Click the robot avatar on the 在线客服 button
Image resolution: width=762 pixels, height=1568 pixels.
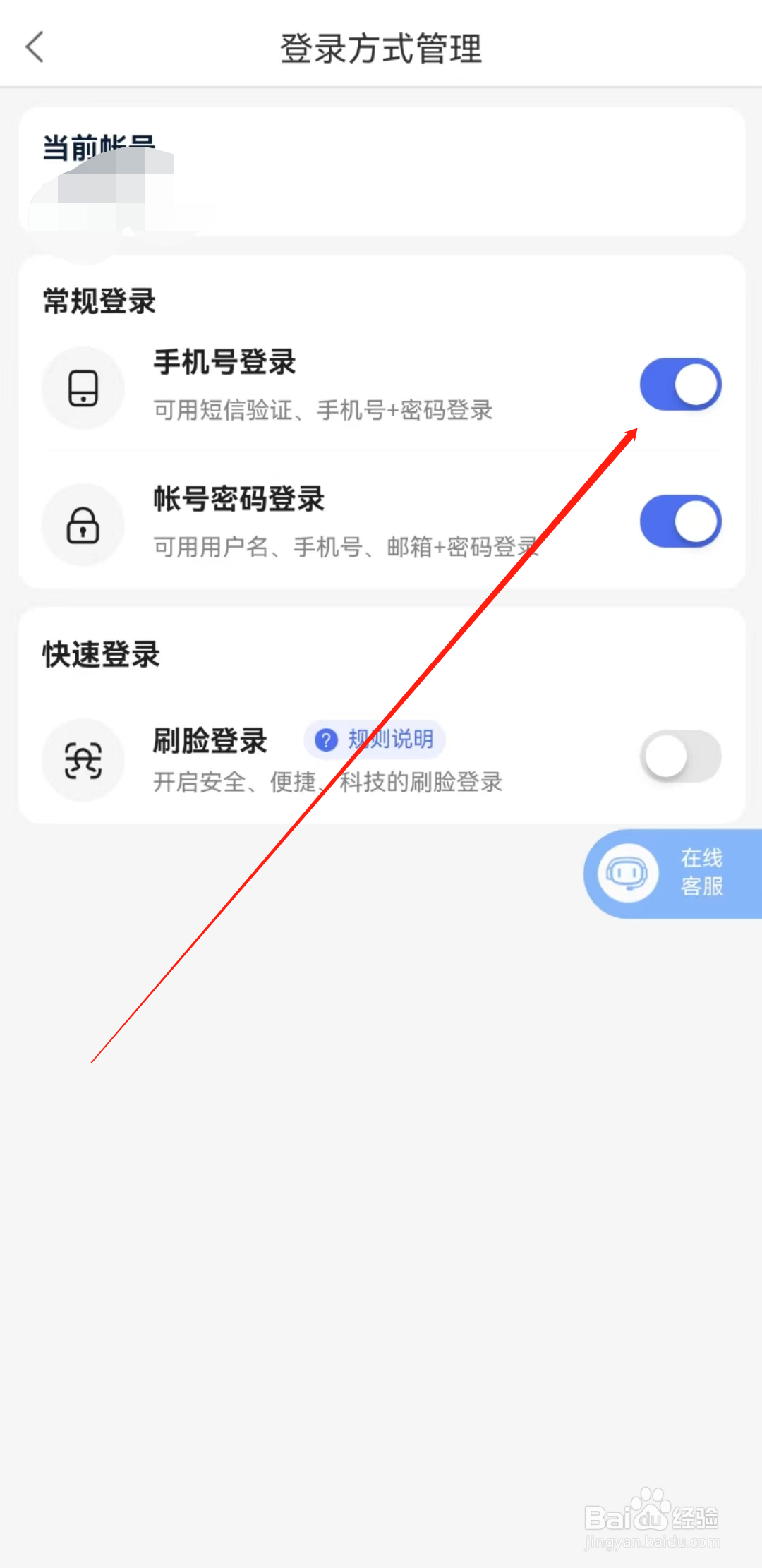tap(627, 874)
